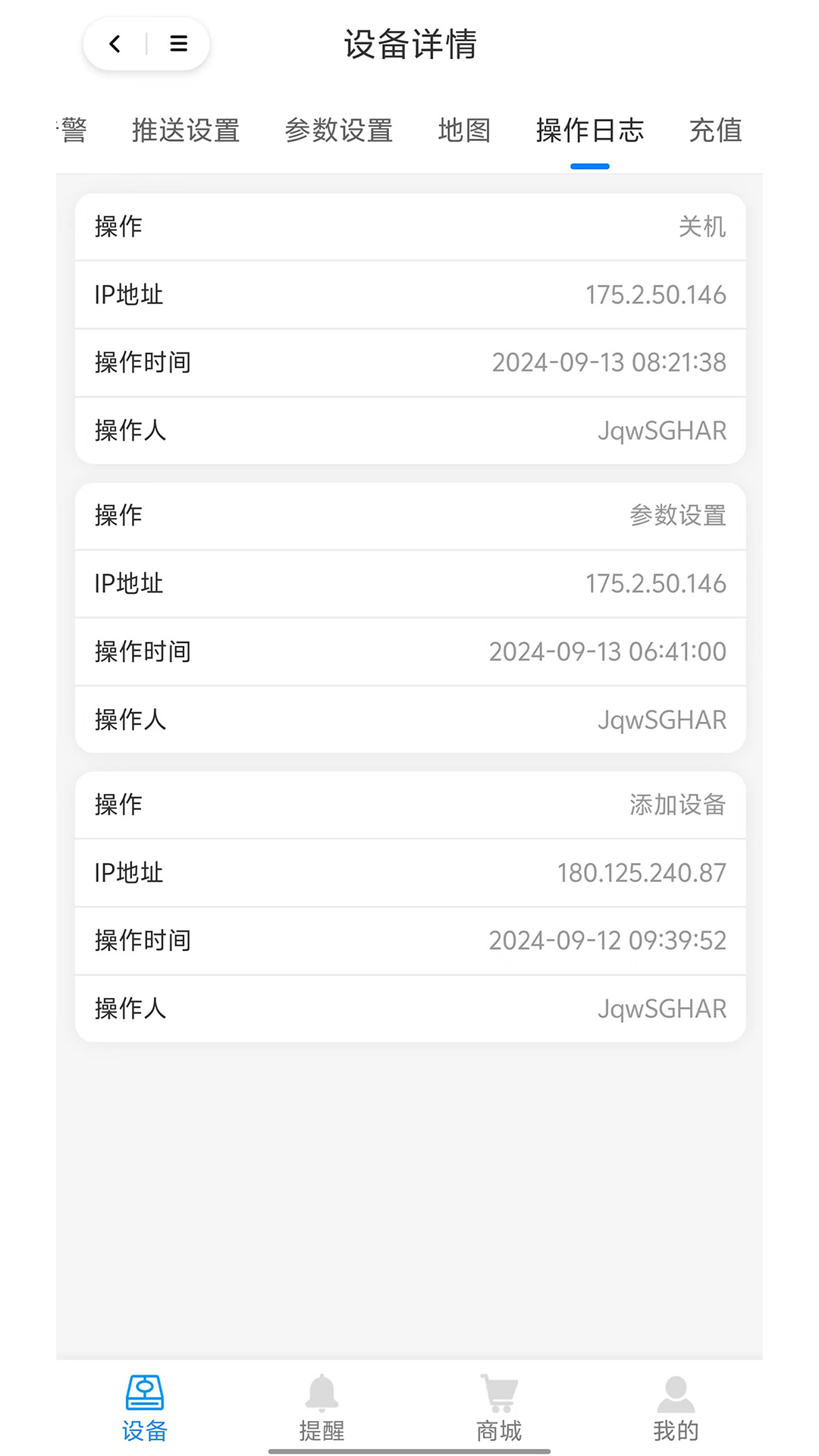Select timestamp 2024-09-13 06:41:00

click(x=607, y=651)
